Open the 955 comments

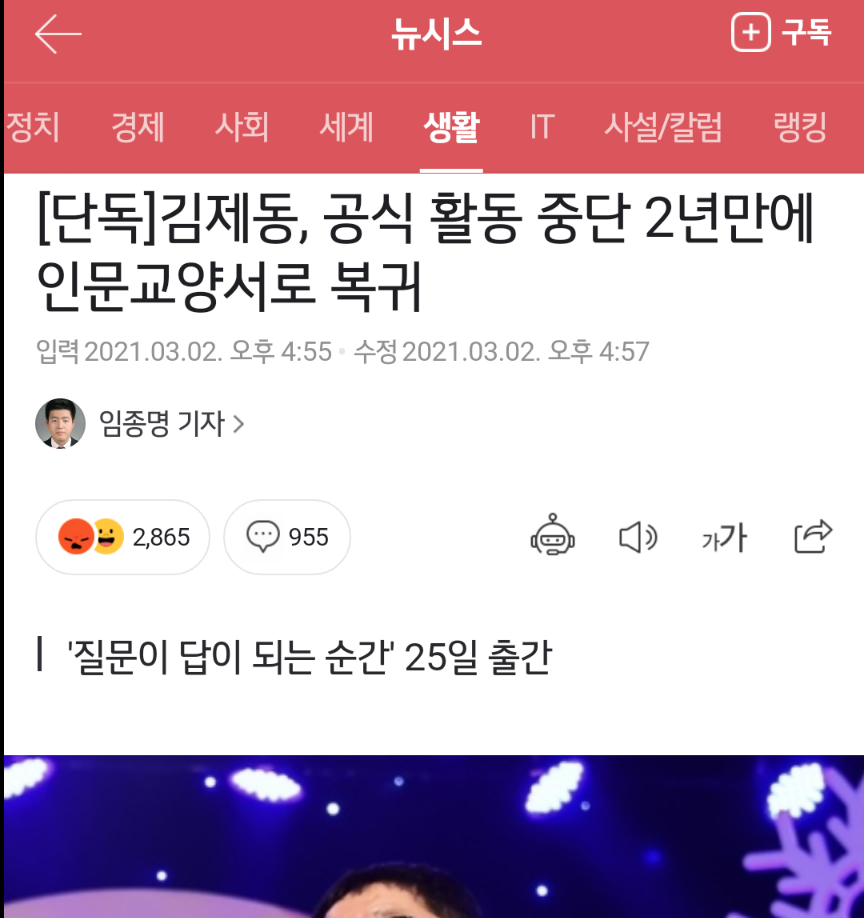[287, 537]
